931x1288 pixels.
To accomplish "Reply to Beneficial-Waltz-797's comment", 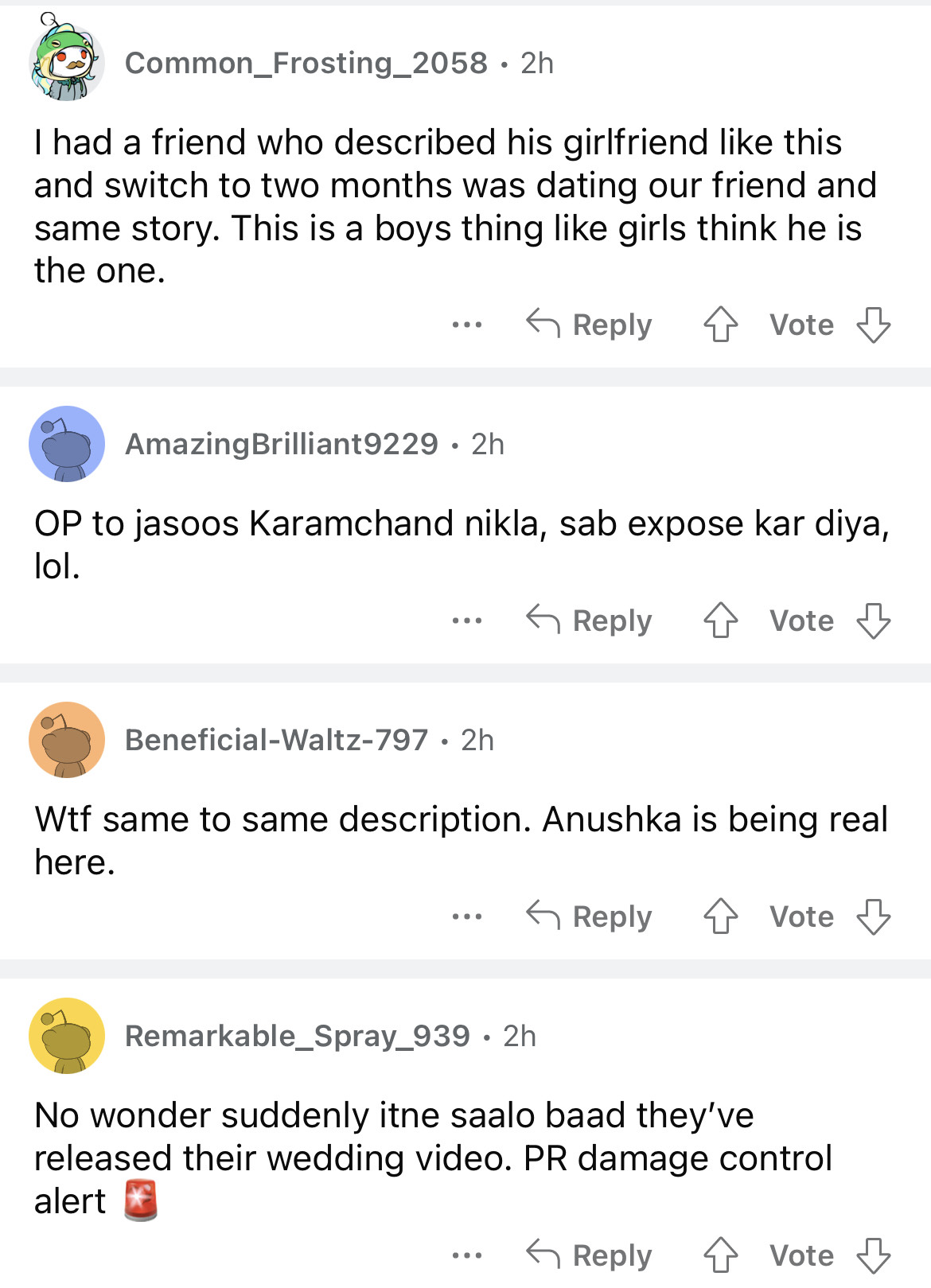I will [x=590, y=916].
